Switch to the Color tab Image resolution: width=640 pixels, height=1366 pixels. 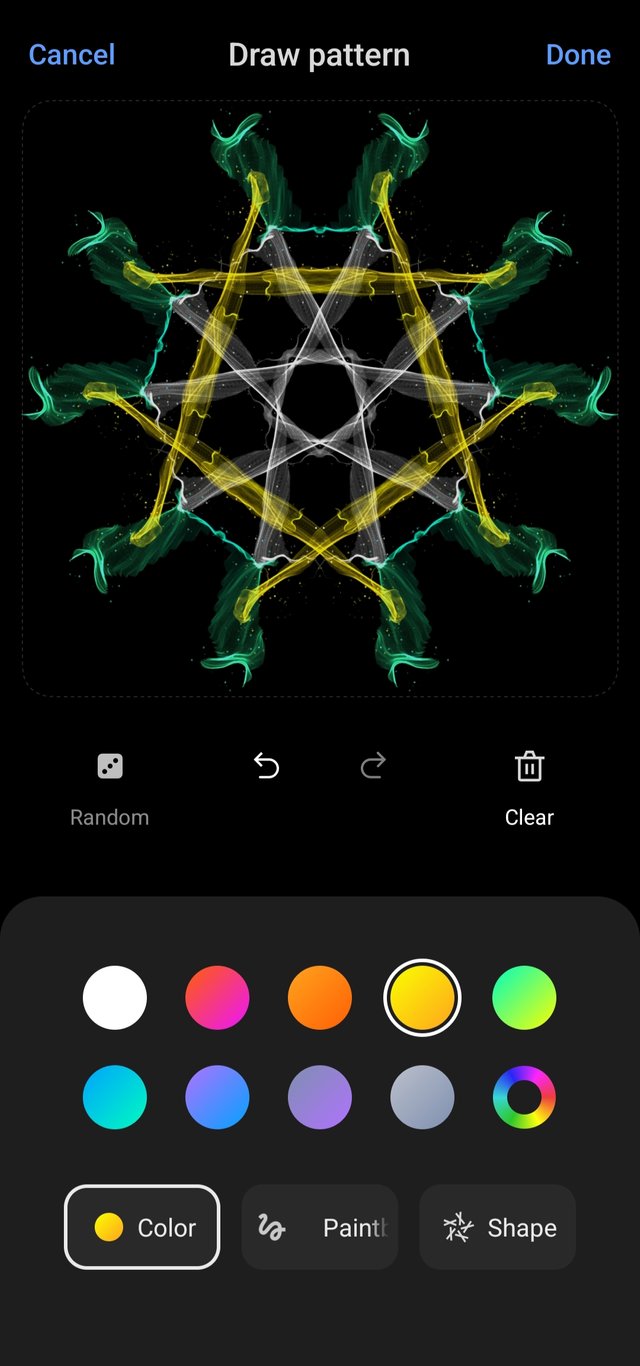pos(142,1227)
